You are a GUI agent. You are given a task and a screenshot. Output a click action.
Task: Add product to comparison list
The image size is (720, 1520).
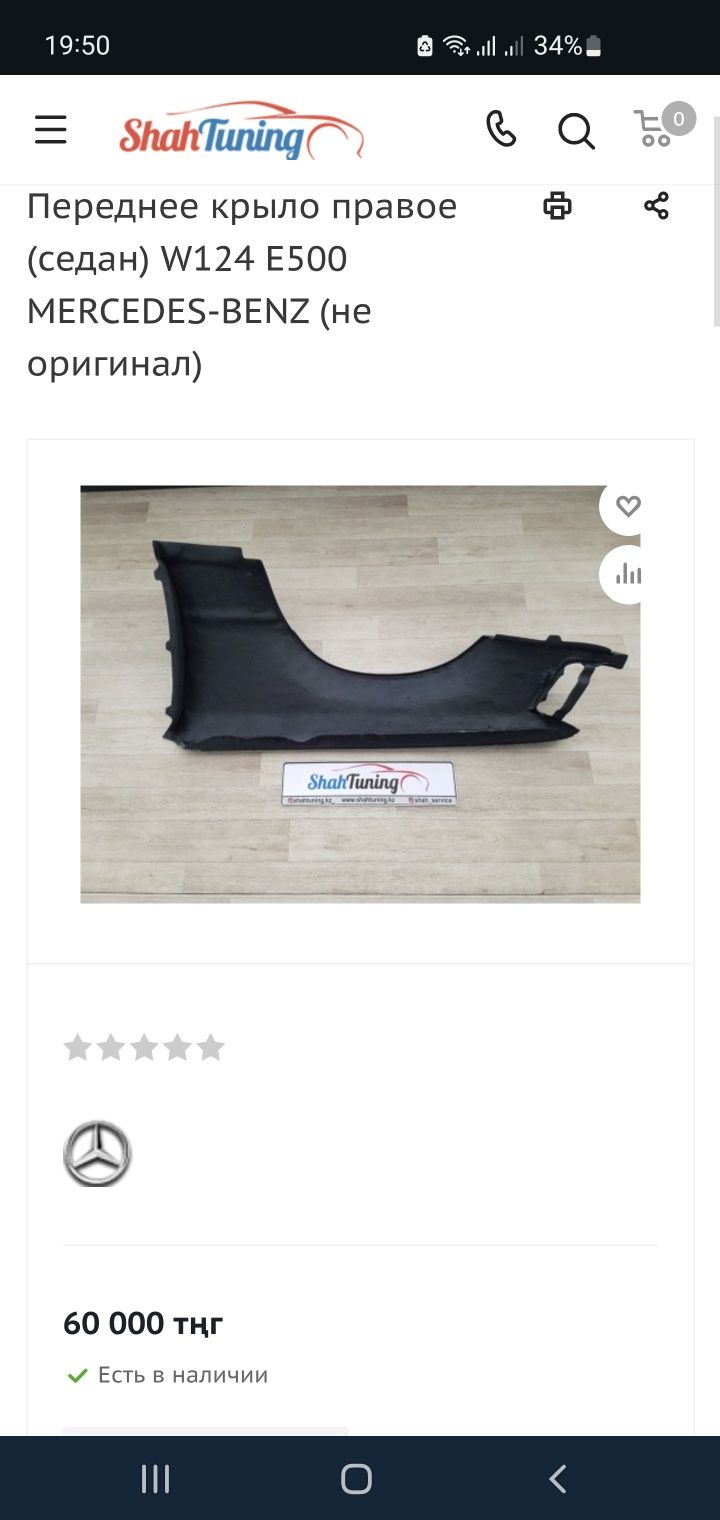[628, 574]
